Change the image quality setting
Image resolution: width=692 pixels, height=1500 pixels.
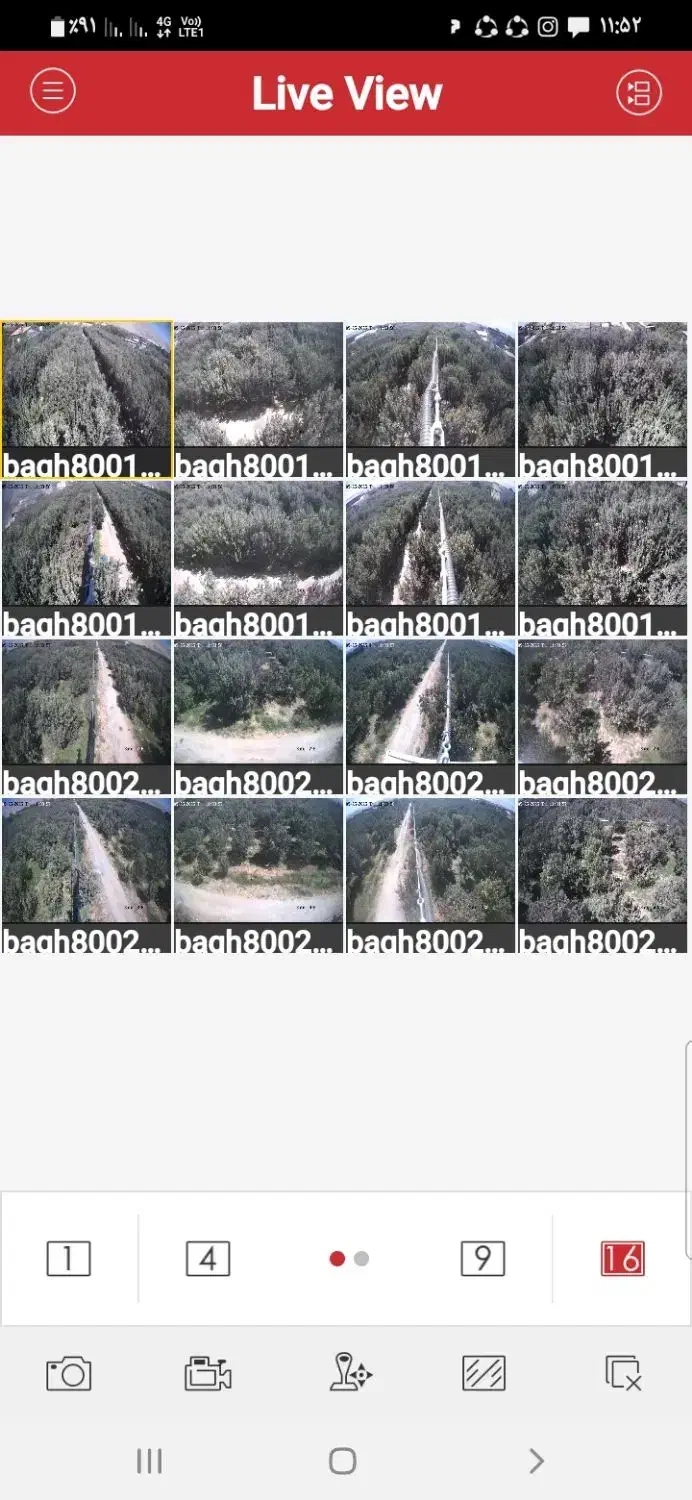coord(484,1373)
